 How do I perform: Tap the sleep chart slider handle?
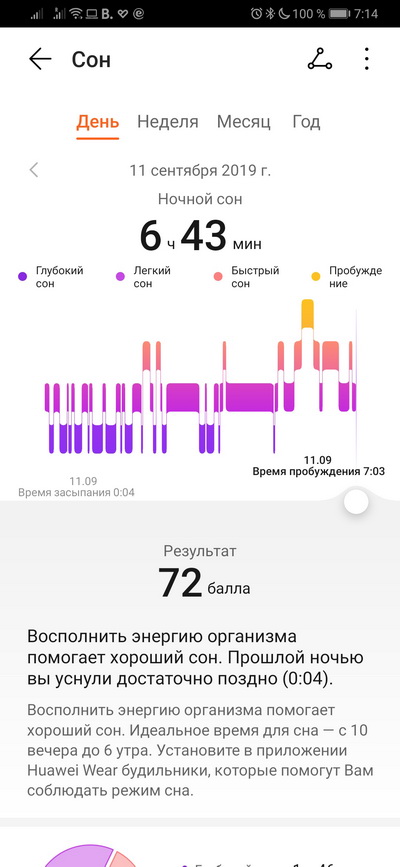pos(356,502)
